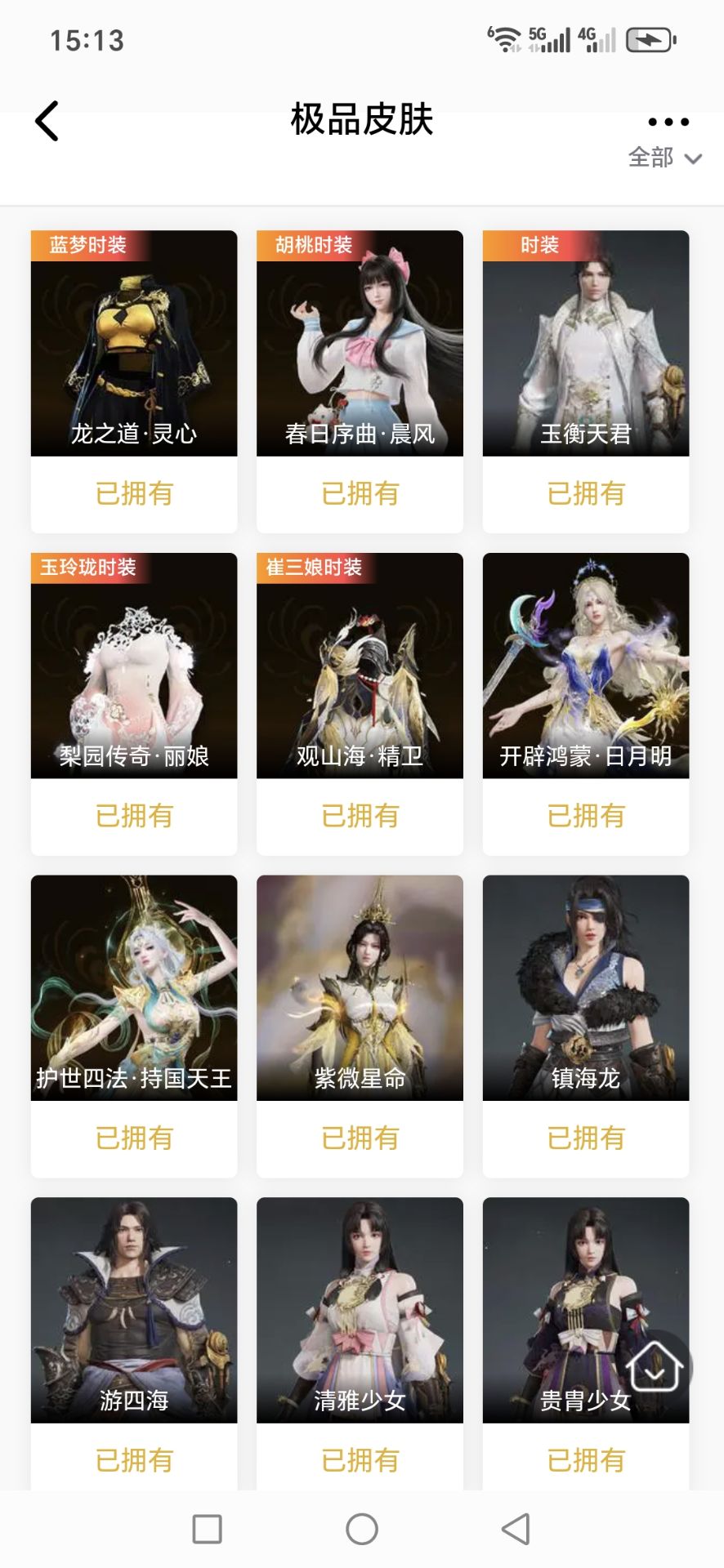Open the 游四海 skin card
Viewport: 724px width, 1568px height.
click(x=134, y=1310)
